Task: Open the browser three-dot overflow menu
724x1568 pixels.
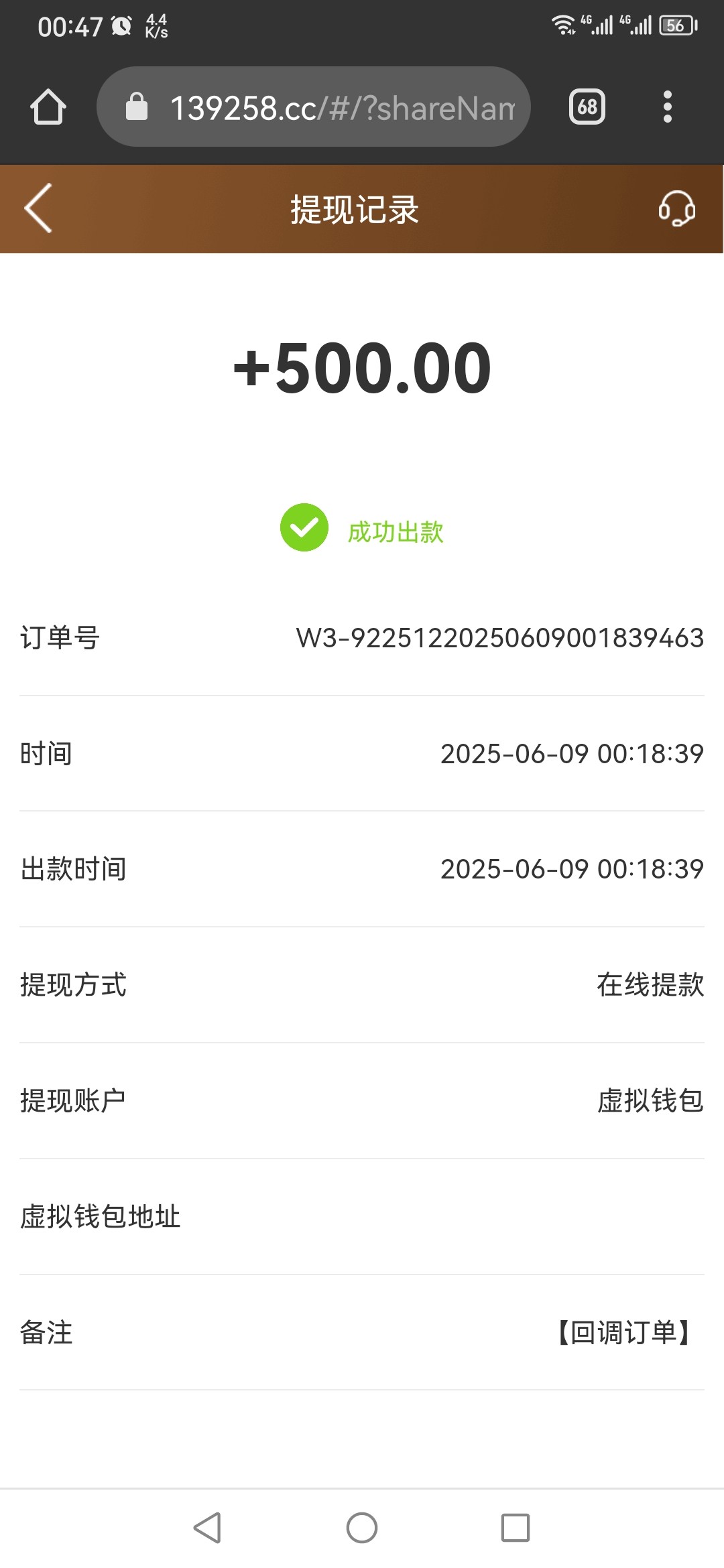Action: [667, 107]
